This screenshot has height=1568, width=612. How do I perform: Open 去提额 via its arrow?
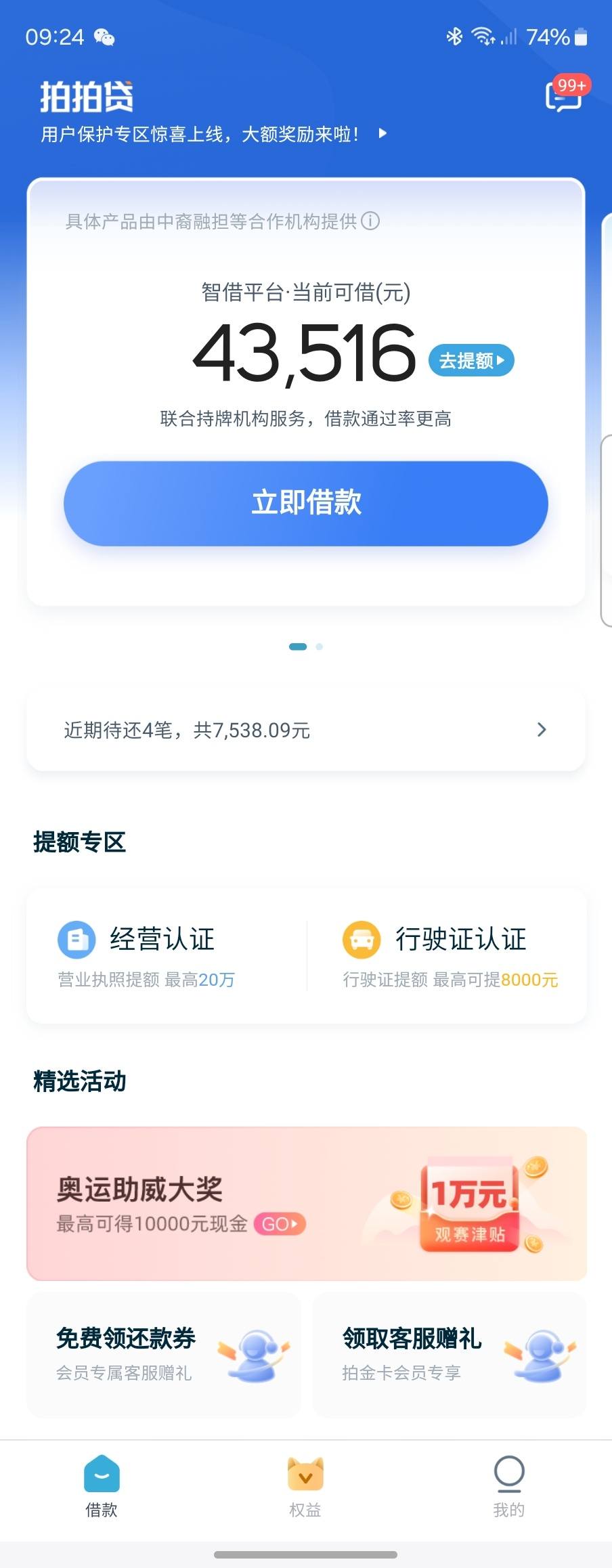click(501, 361)
